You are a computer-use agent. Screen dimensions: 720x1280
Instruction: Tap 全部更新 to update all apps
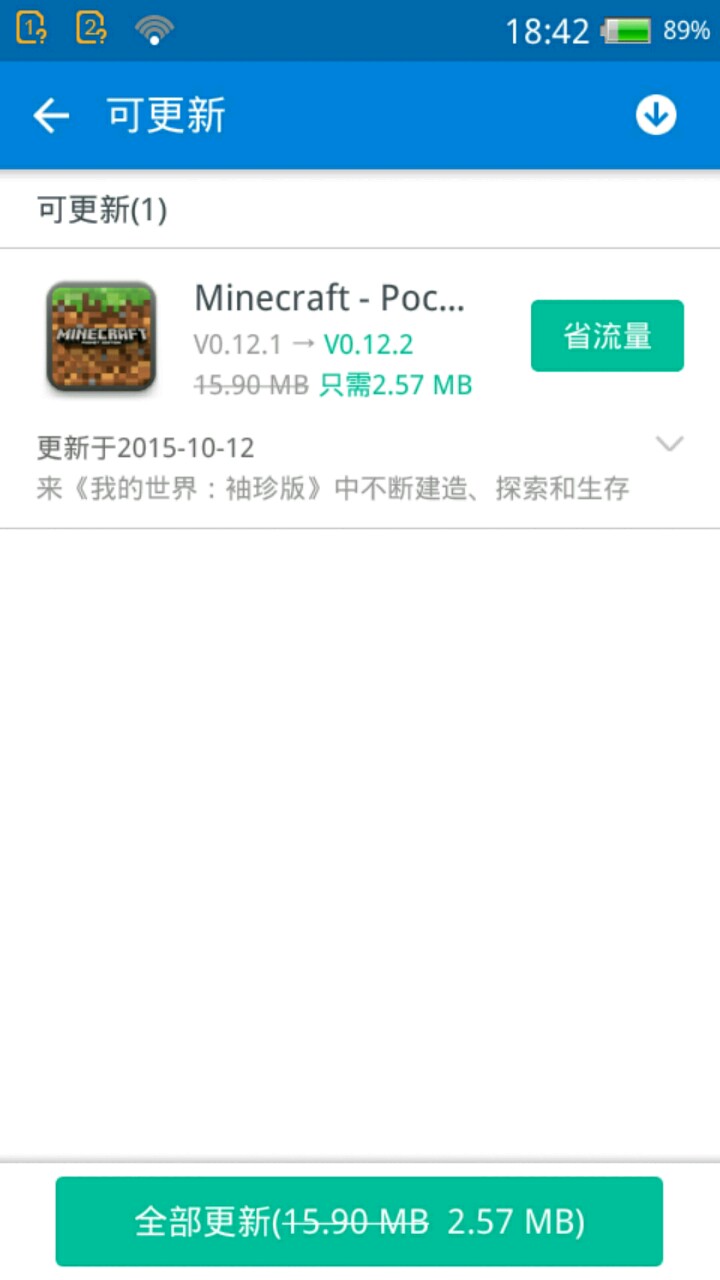(x=359, y=1221)
